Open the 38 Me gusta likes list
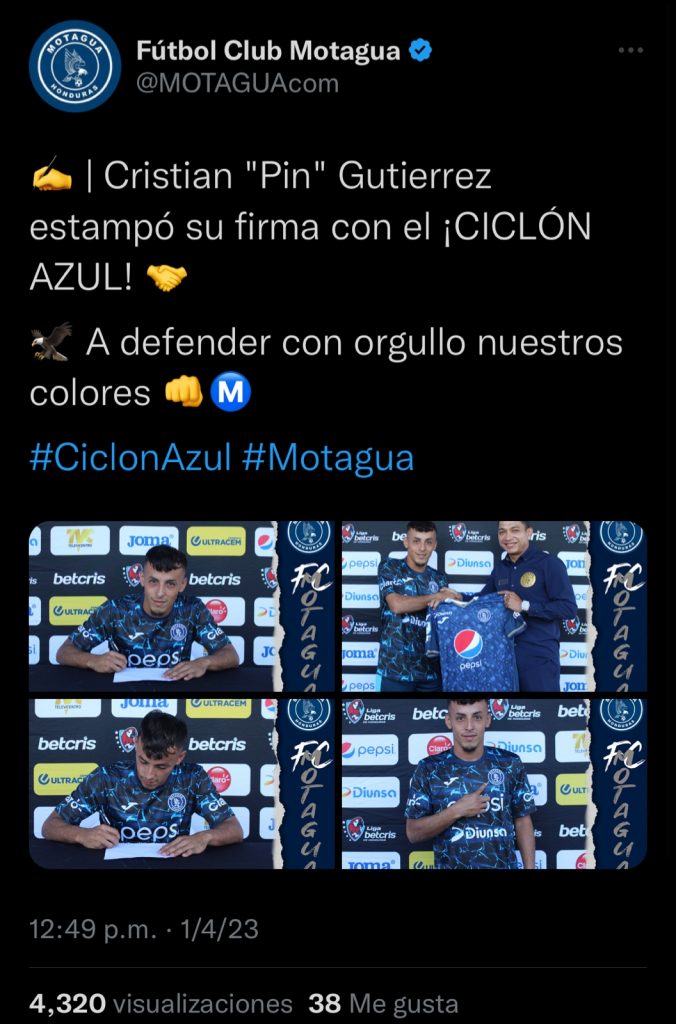Screen dimensions: 676x1024 (x=383, y=1003)
